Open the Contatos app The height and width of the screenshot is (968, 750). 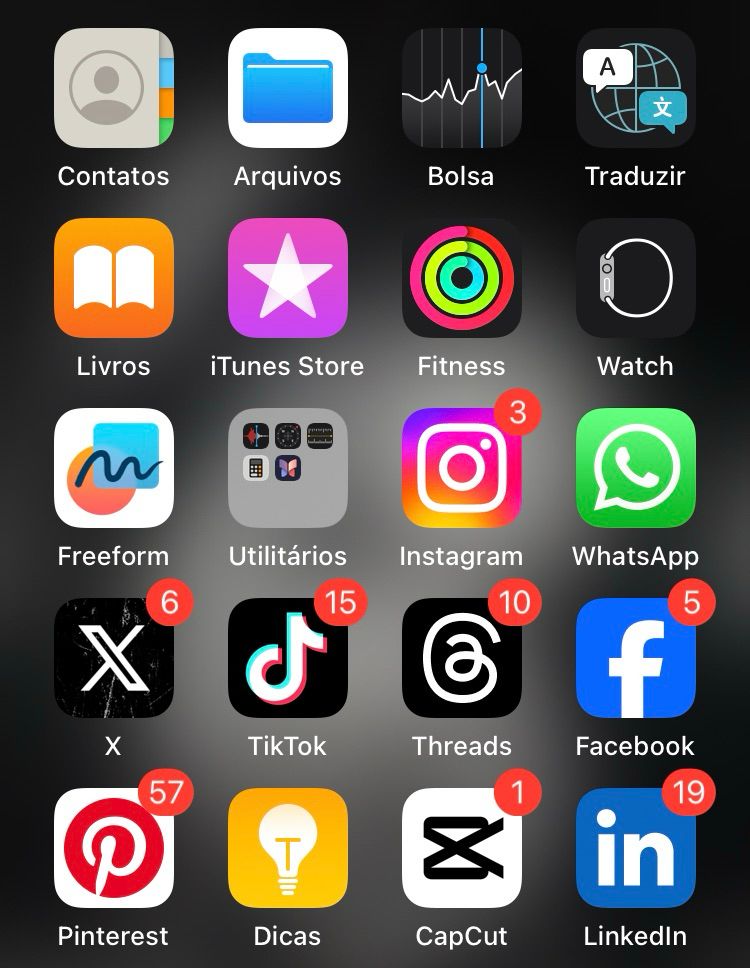113,88
